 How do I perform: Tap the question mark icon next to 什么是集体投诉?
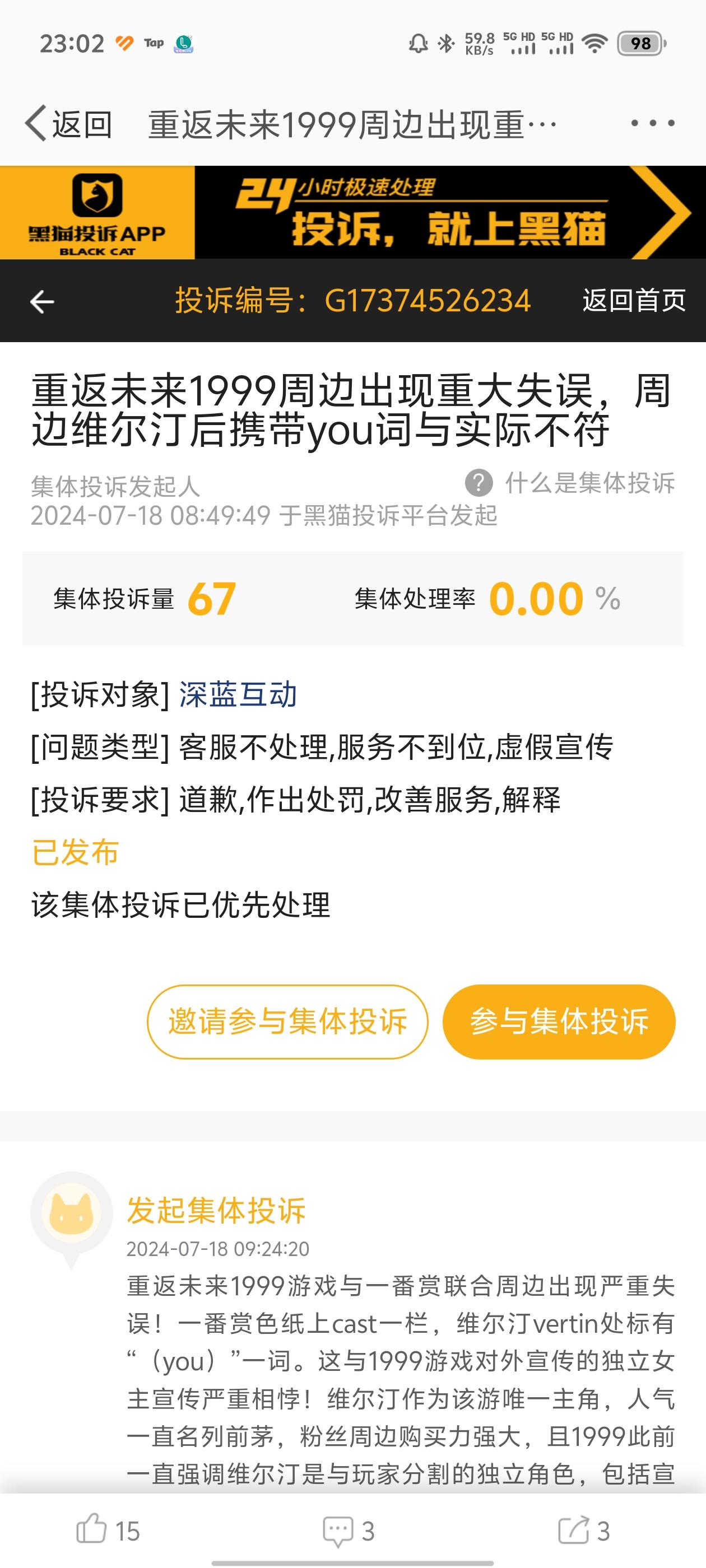pyautogui.click(x=479, y=484)
